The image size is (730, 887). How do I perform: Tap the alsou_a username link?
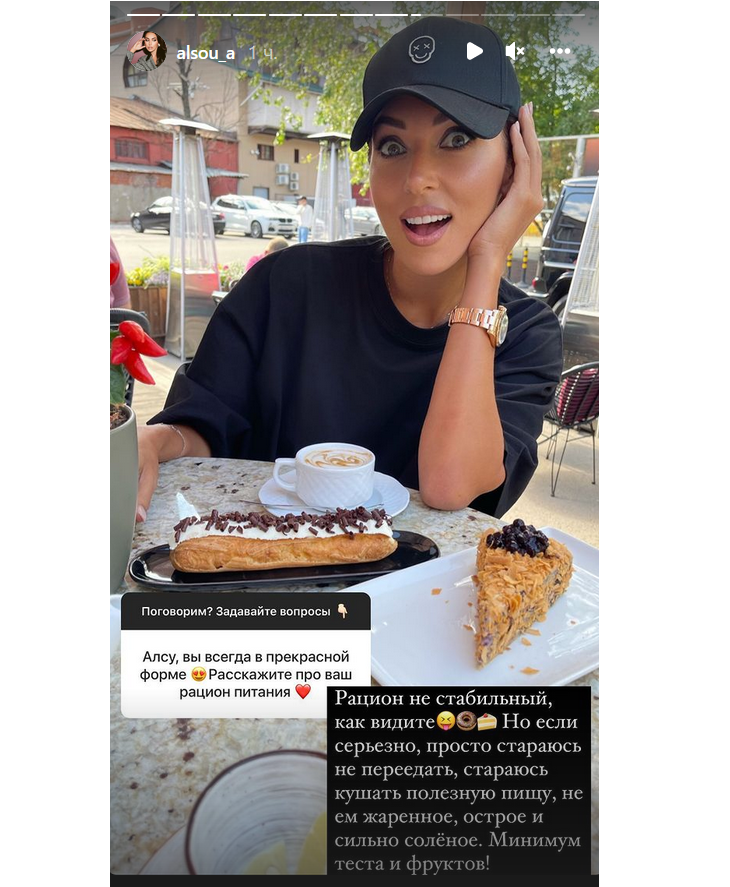[x=205, y=53]
